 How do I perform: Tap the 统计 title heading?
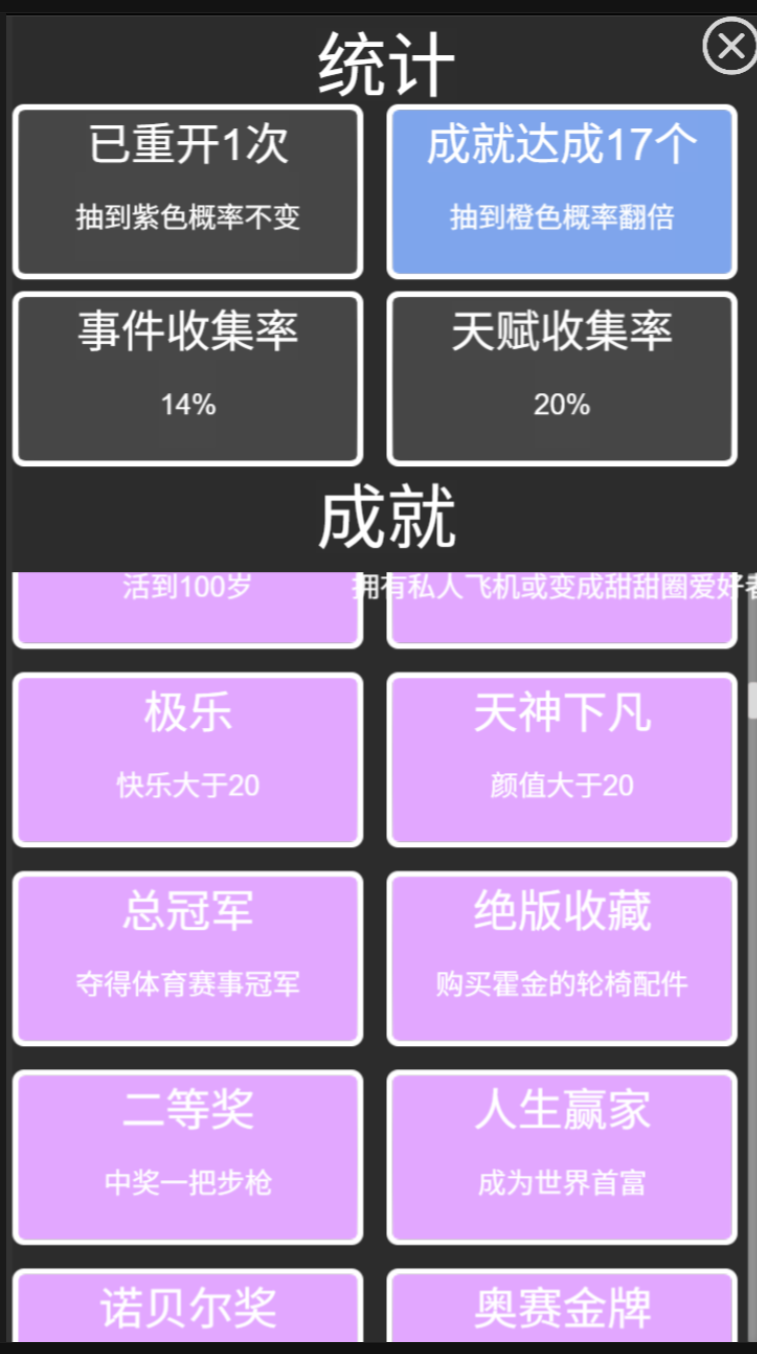pyautogui.click(x=386, y=62)
